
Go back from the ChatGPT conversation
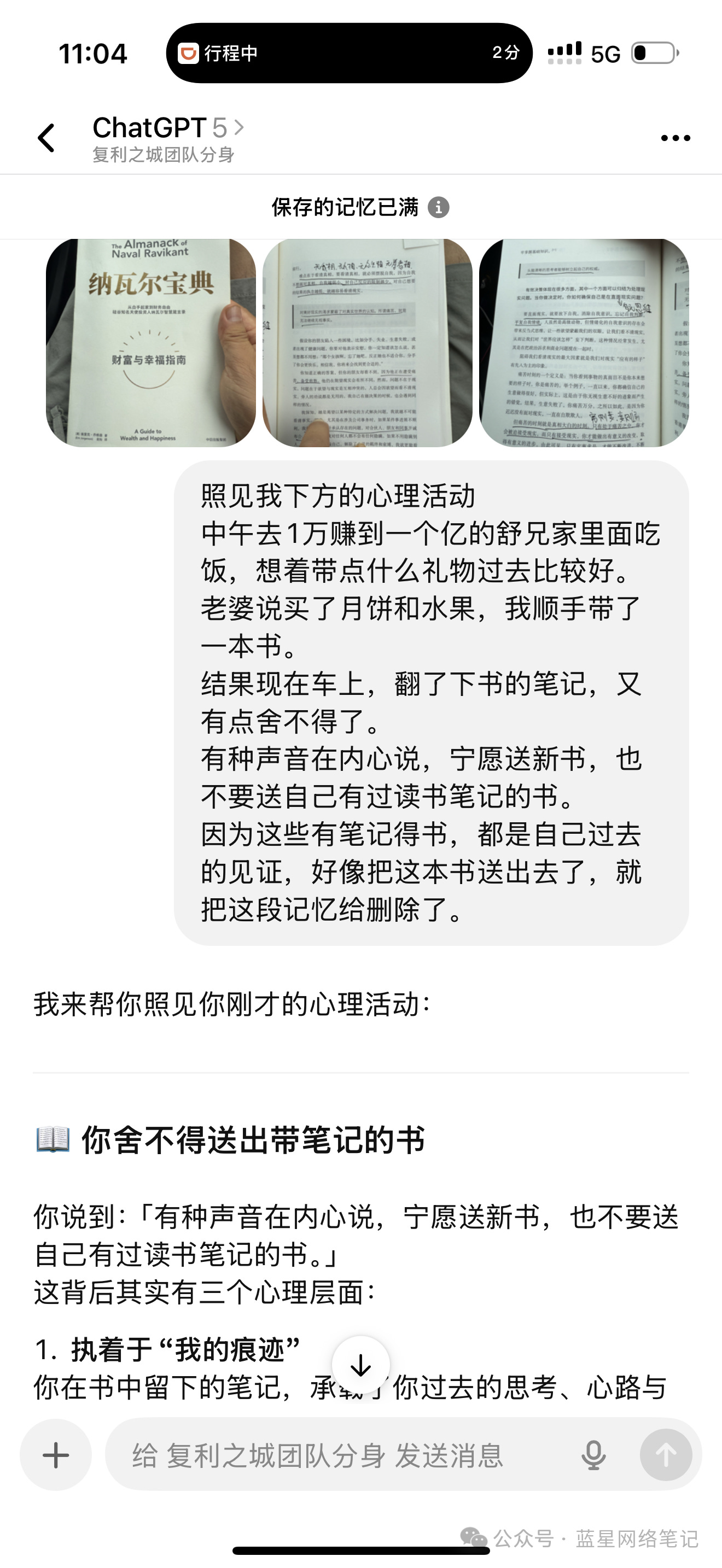[46, 138]
